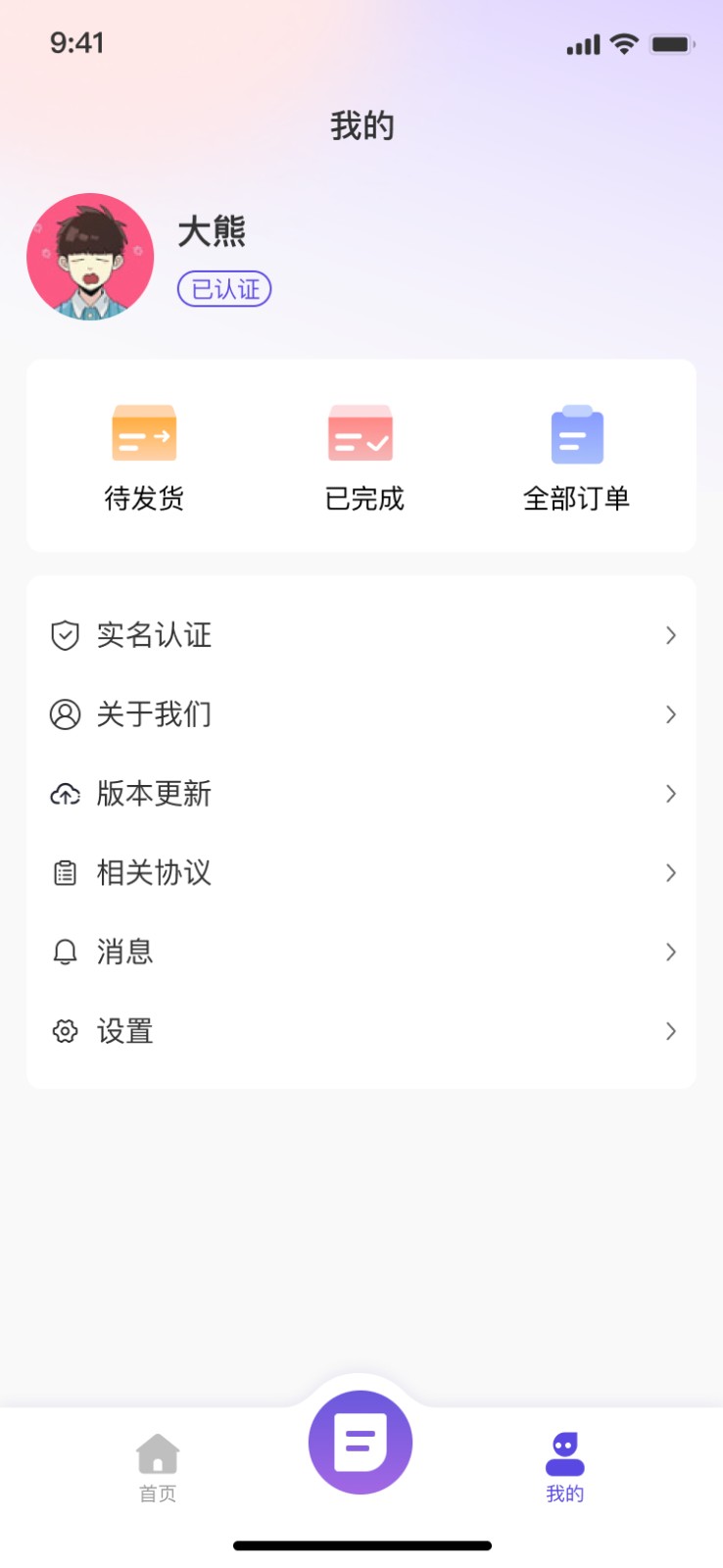Go to 关于我们

click(361, 714)
